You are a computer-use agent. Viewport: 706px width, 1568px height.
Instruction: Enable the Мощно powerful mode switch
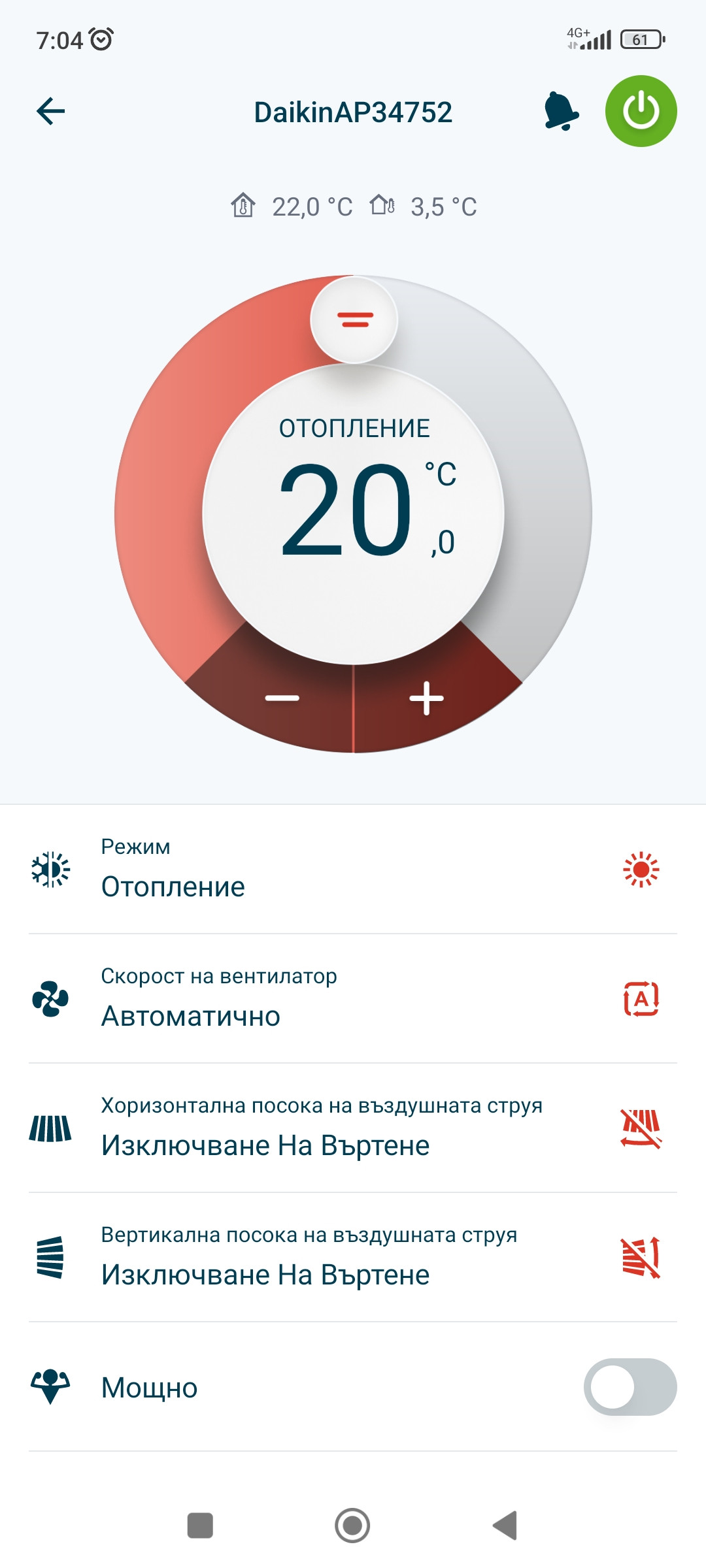click(630, 1387)
